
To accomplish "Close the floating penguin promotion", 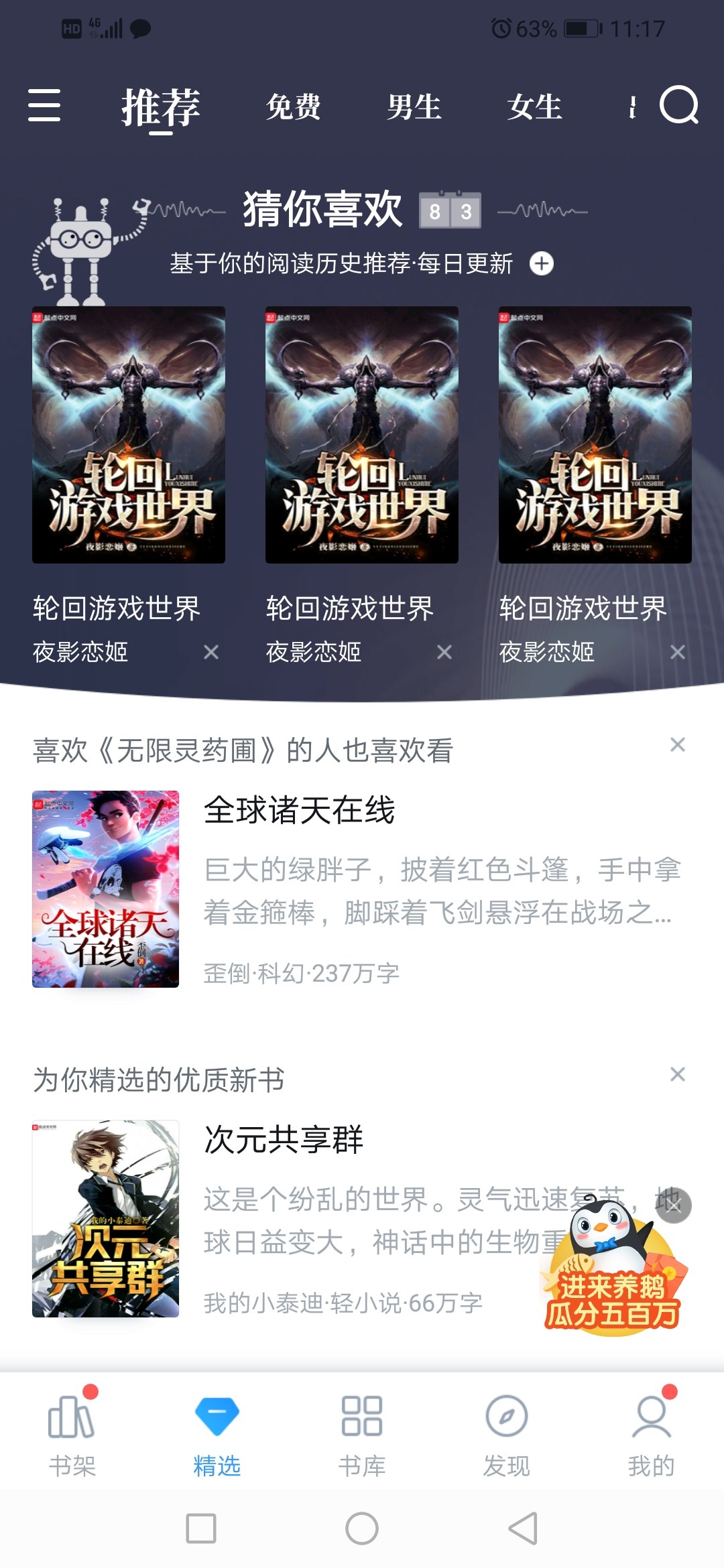I will pyautogui.click(x=672, y=1205).
